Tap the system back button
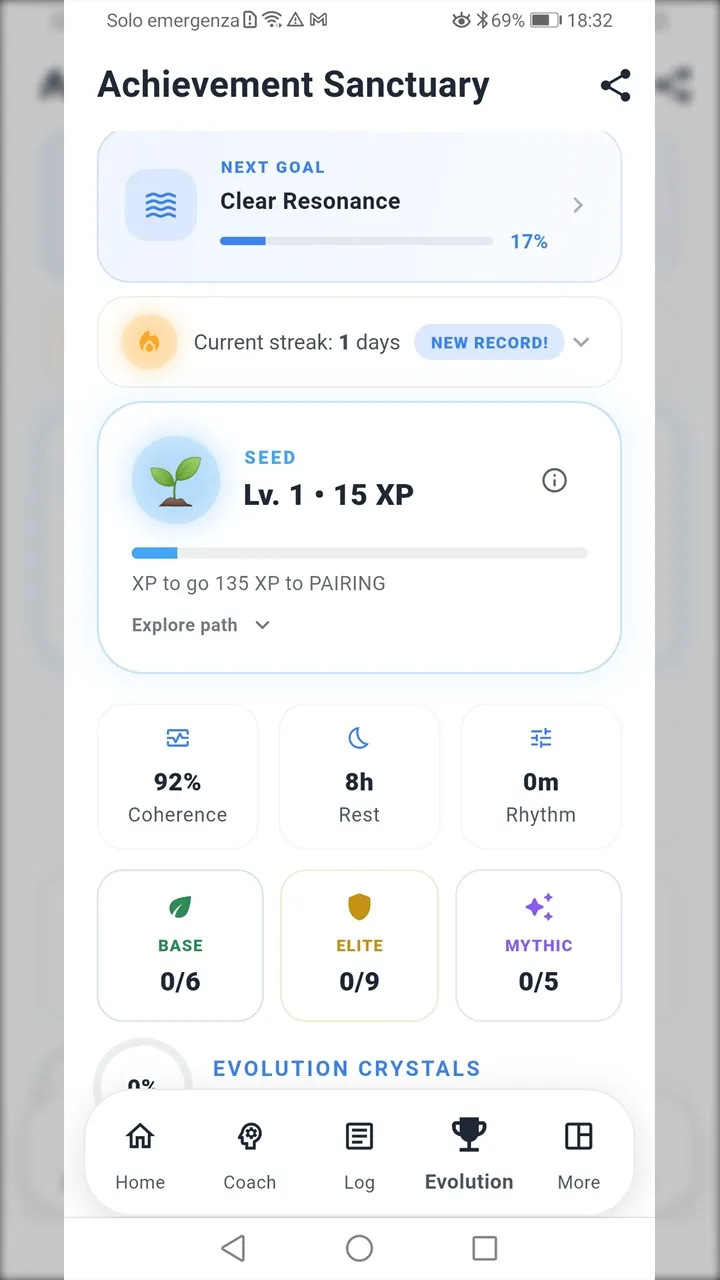The width and height of the screenshot is (720, 1280). point(233,1247)
